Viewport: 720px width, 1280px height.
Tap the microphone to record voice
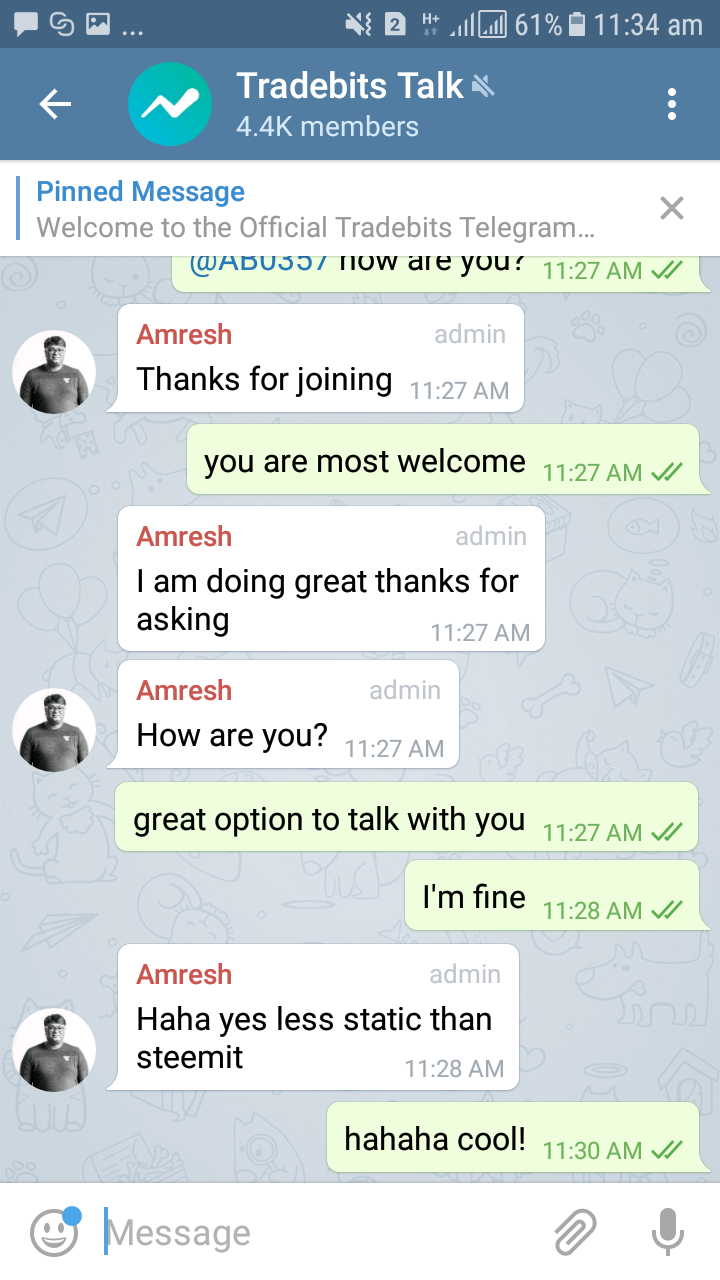(667, 1232)
